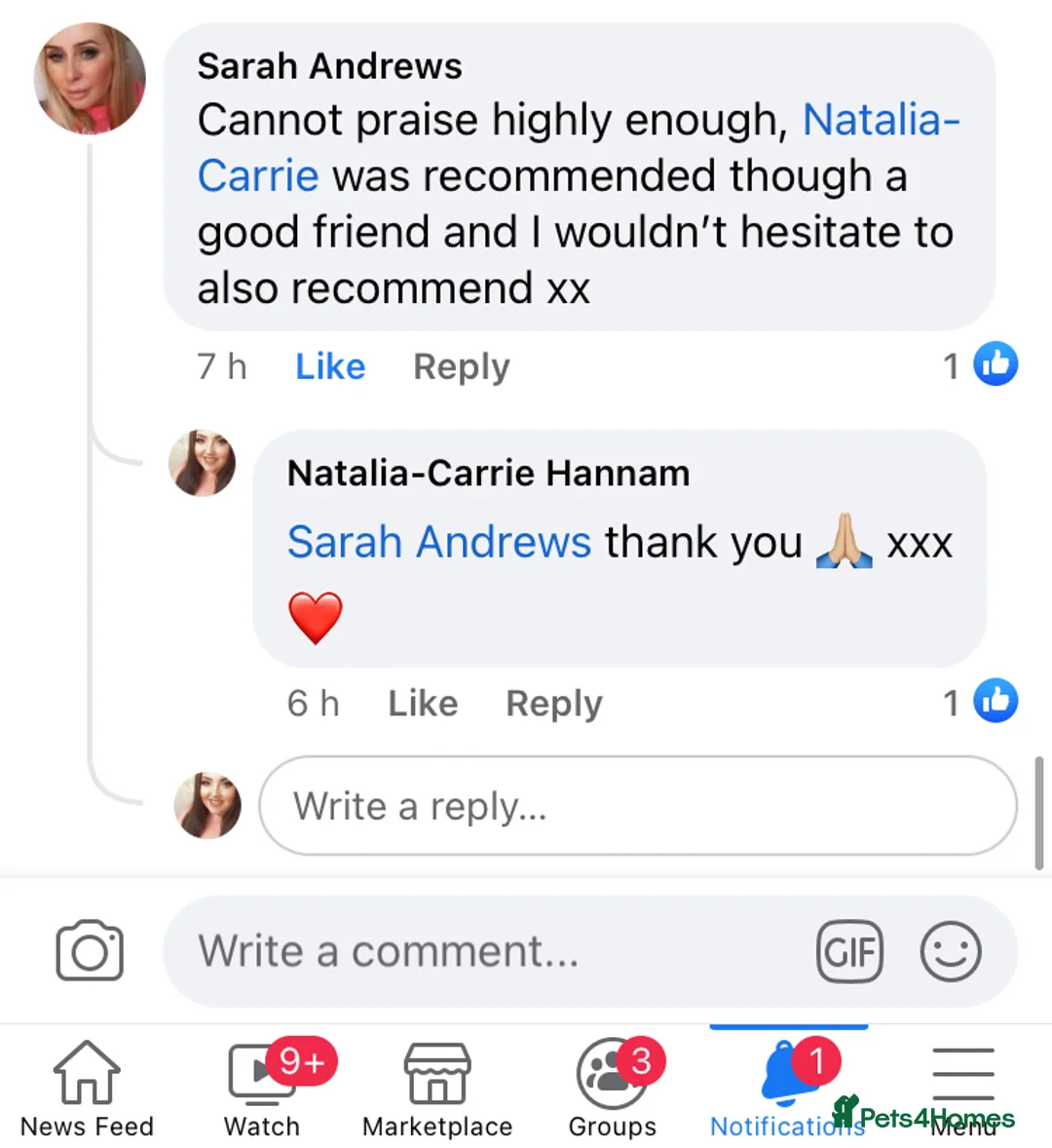Open the emoji picker
Screen dimensions: 1052x1148
click(950, 951)
